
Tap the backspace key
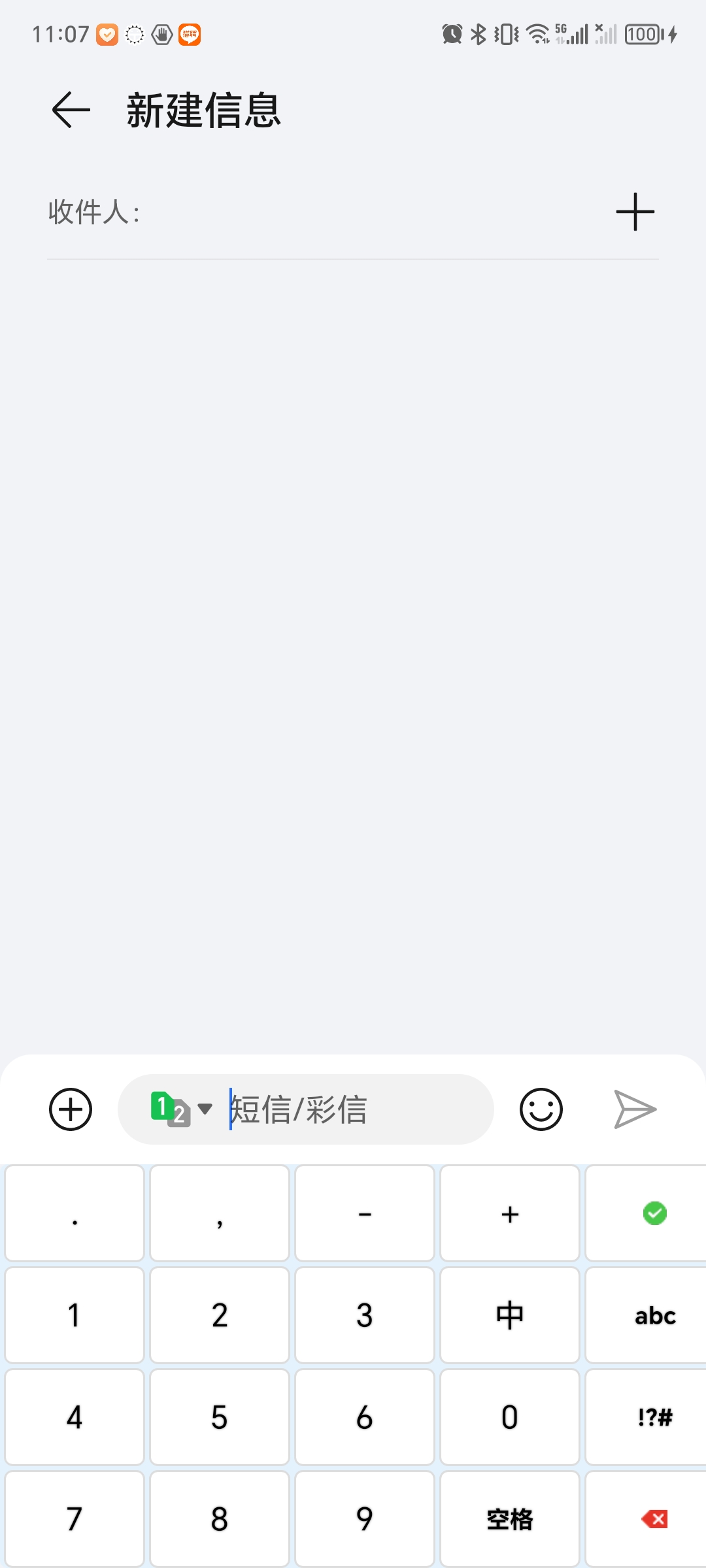654,1519
